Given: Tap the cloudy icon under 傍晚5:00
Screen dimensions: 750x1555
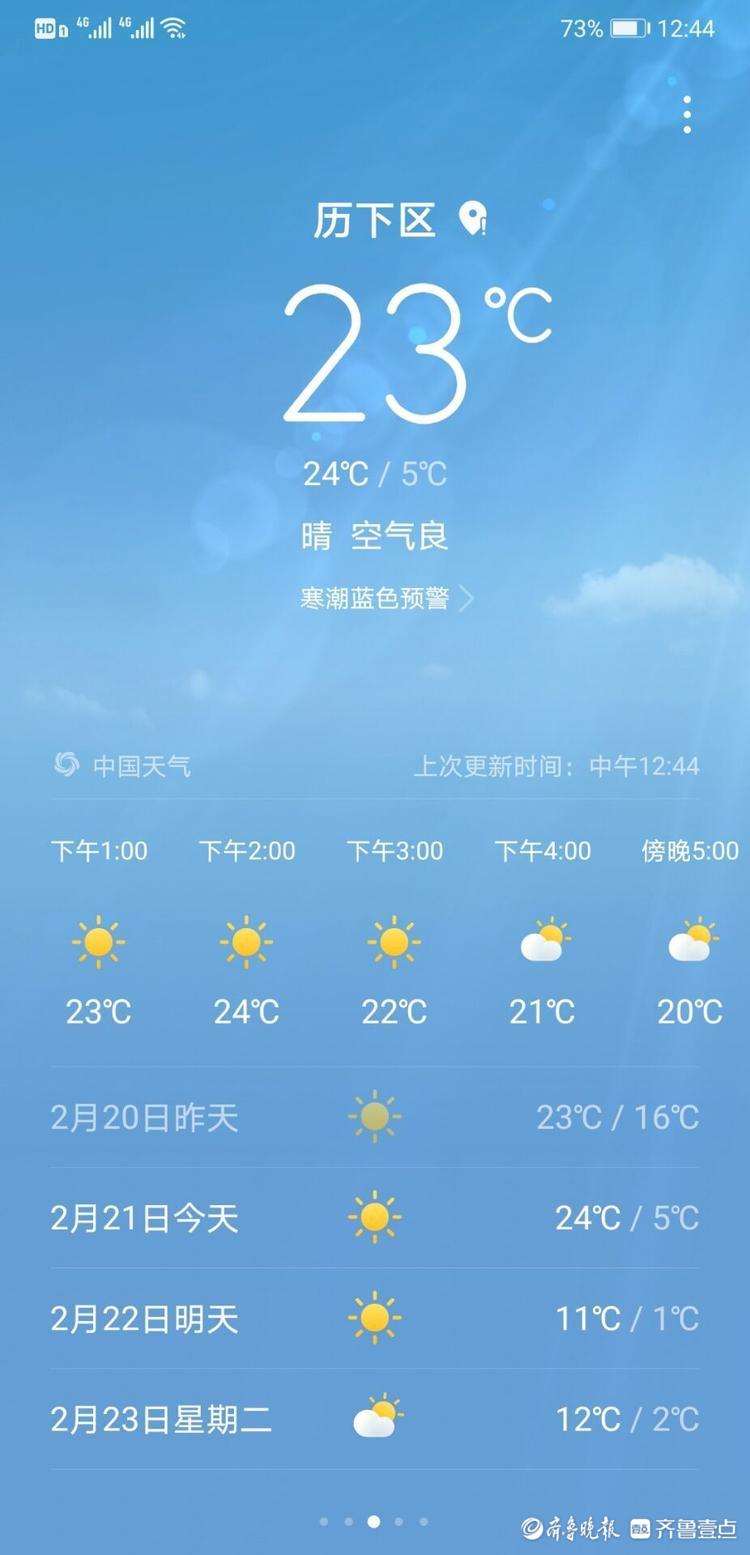Looking at the screenshot, I should coord(690,940).
